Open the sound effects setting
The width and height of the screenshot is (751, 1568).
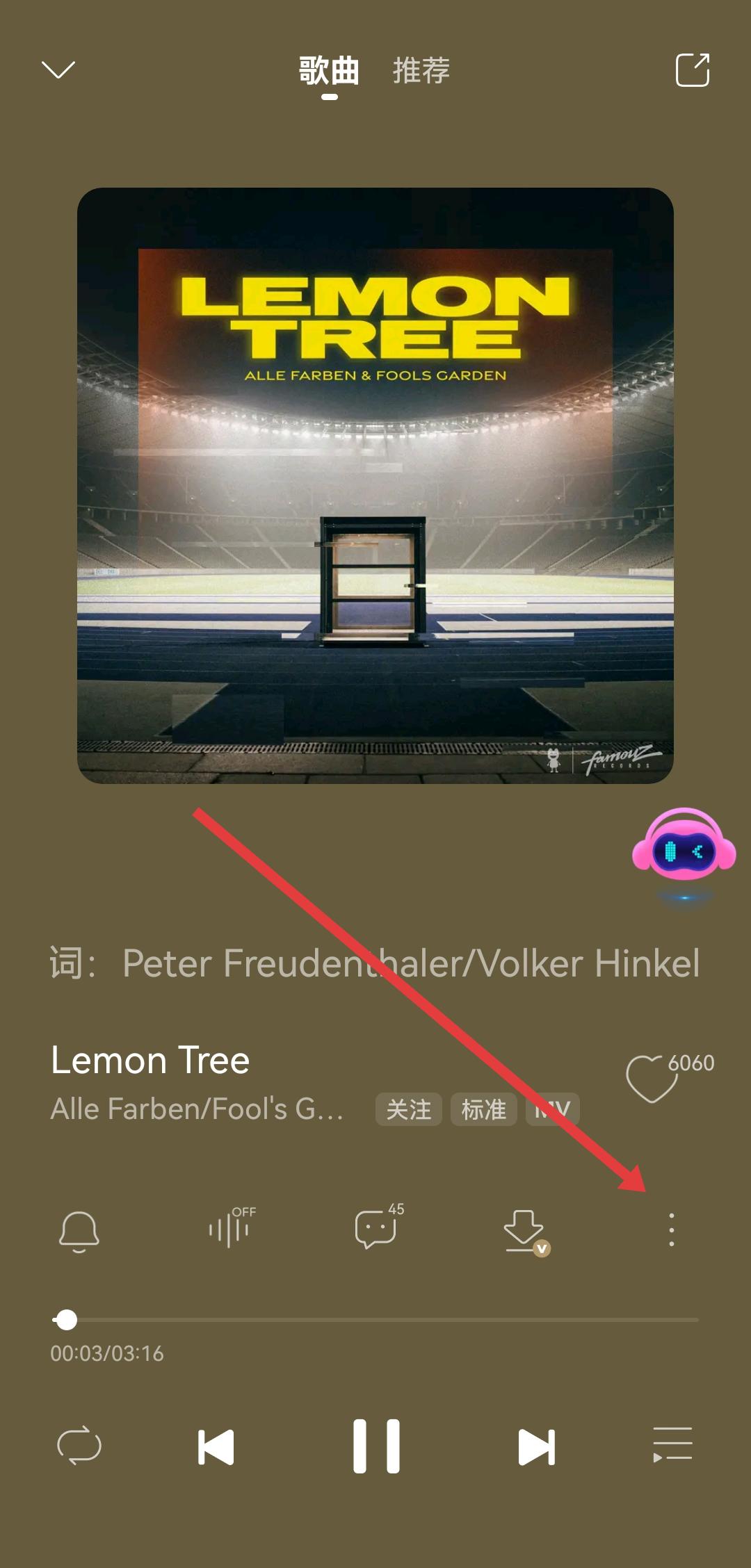coord(230,1229)
